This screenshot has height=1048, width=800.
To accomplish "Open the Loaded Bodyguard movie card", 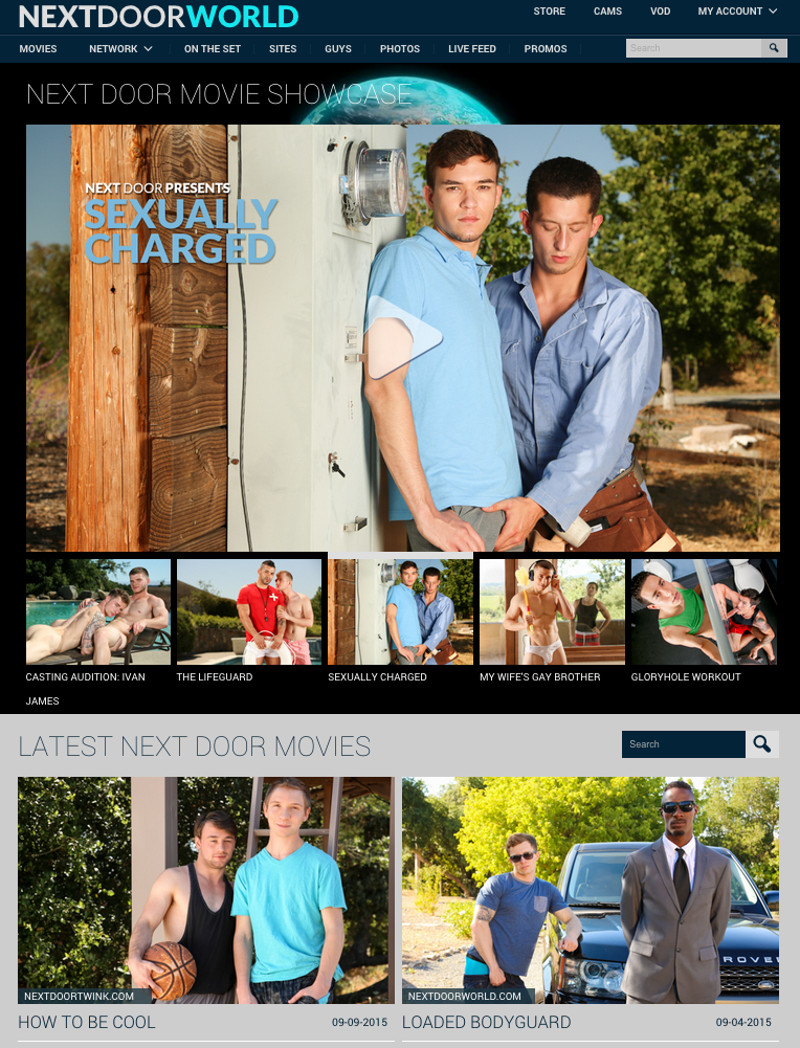I will tap(590, 890).
